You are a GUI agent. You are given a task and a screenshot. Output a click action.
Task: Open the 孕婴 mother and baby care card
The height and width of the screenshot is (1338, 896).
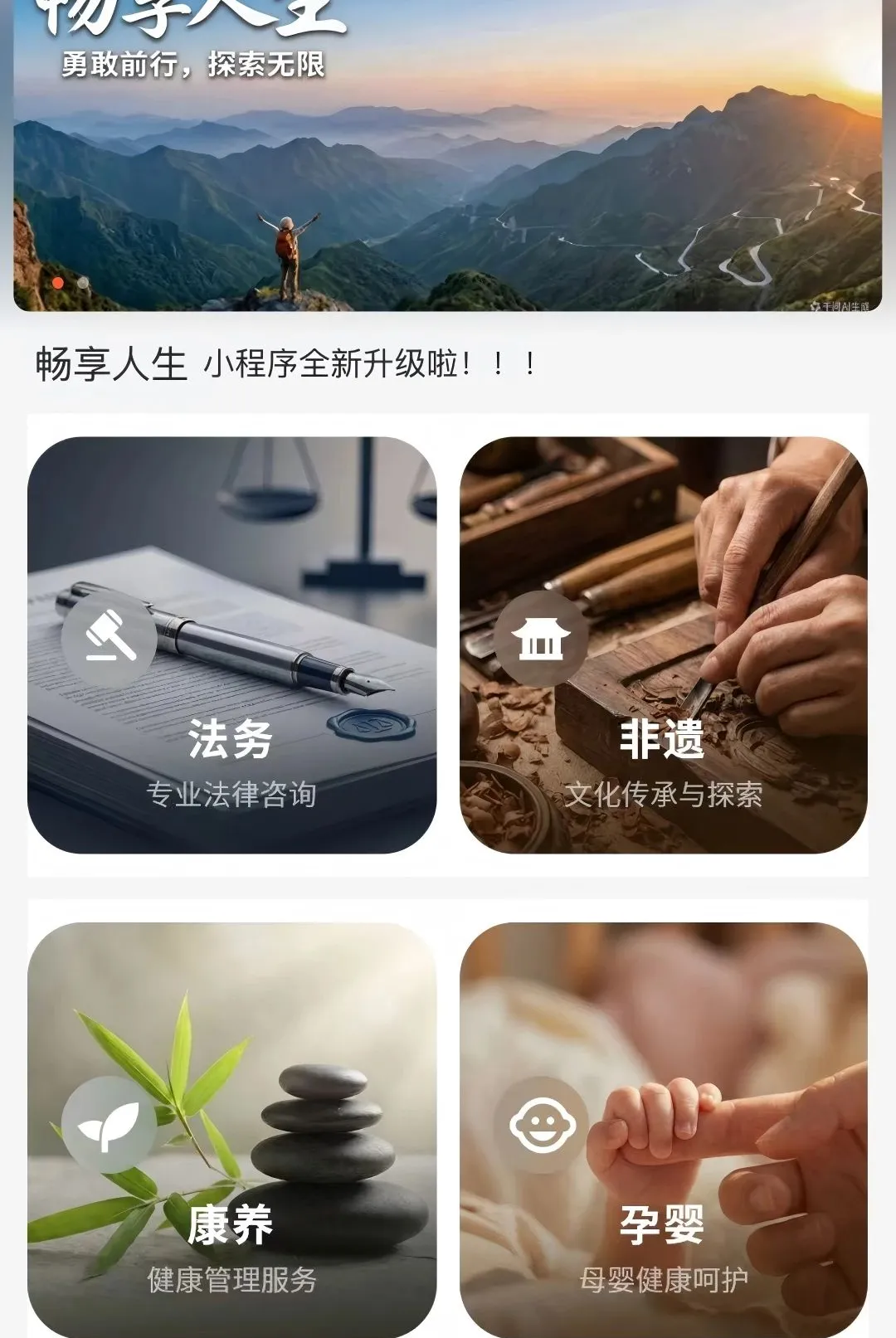point(664,1130)
